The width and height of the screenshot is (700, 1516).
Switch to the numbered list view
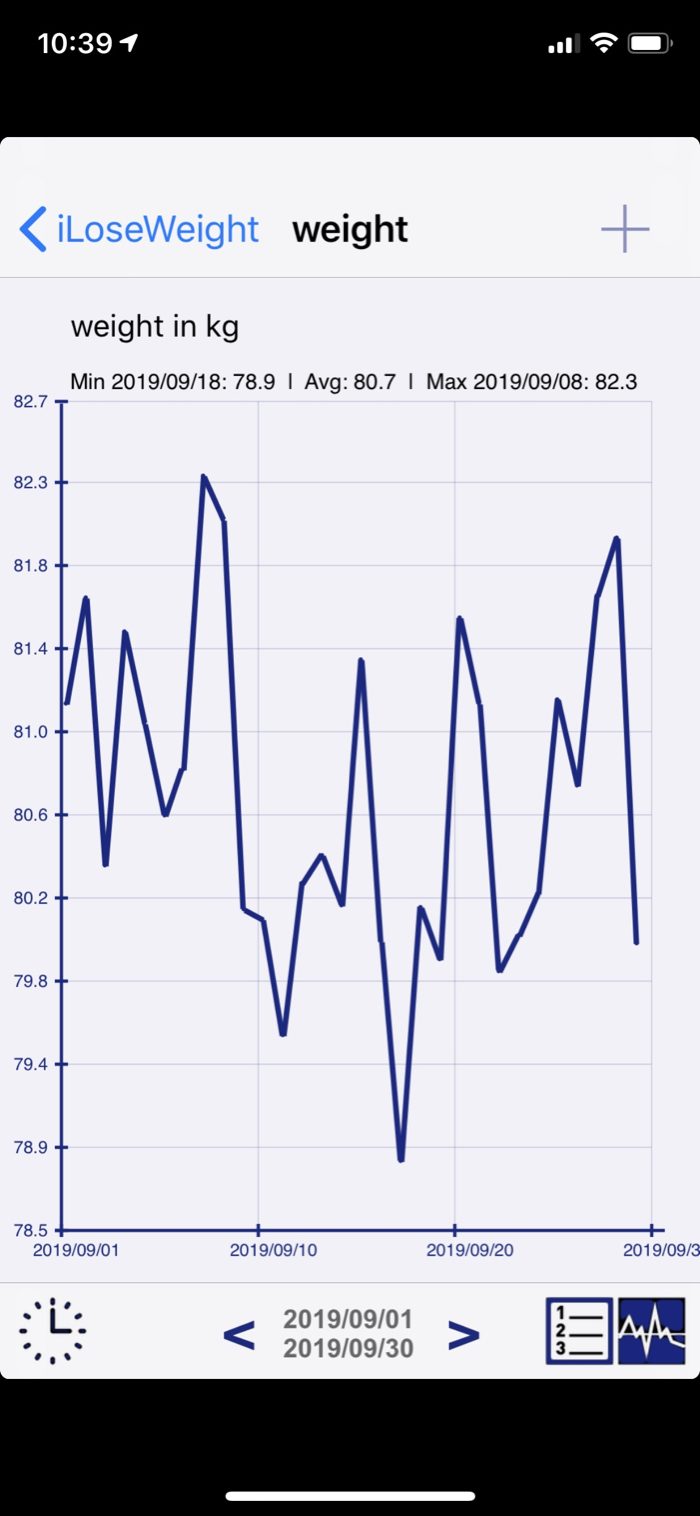(579, 1331)
